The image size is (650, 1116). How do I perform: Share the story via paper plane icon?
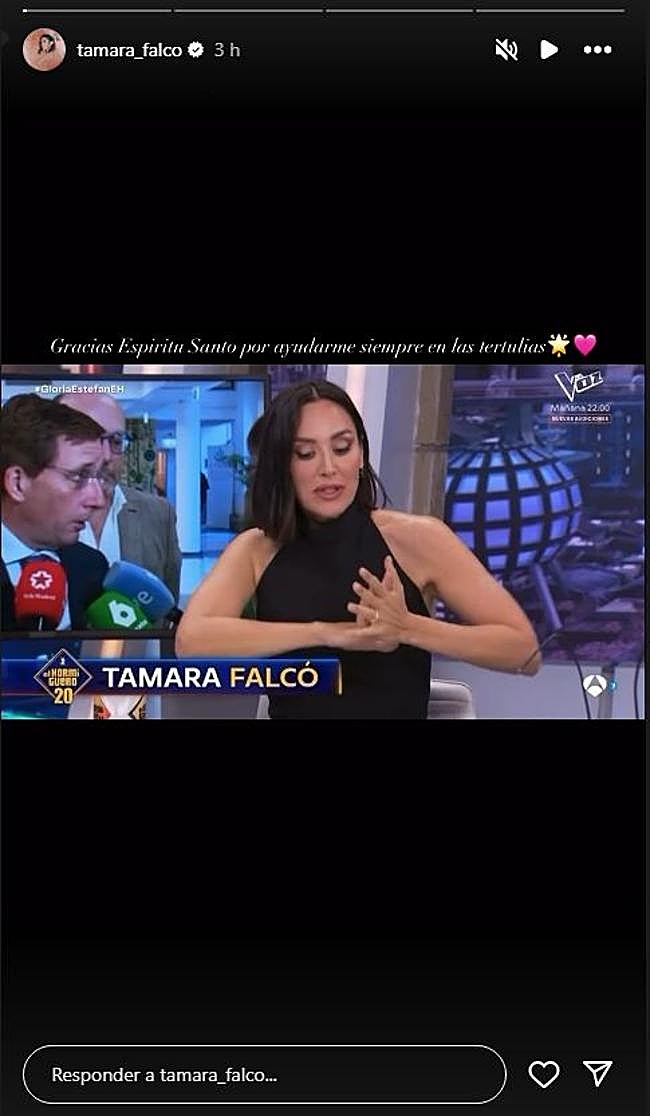597,1074
